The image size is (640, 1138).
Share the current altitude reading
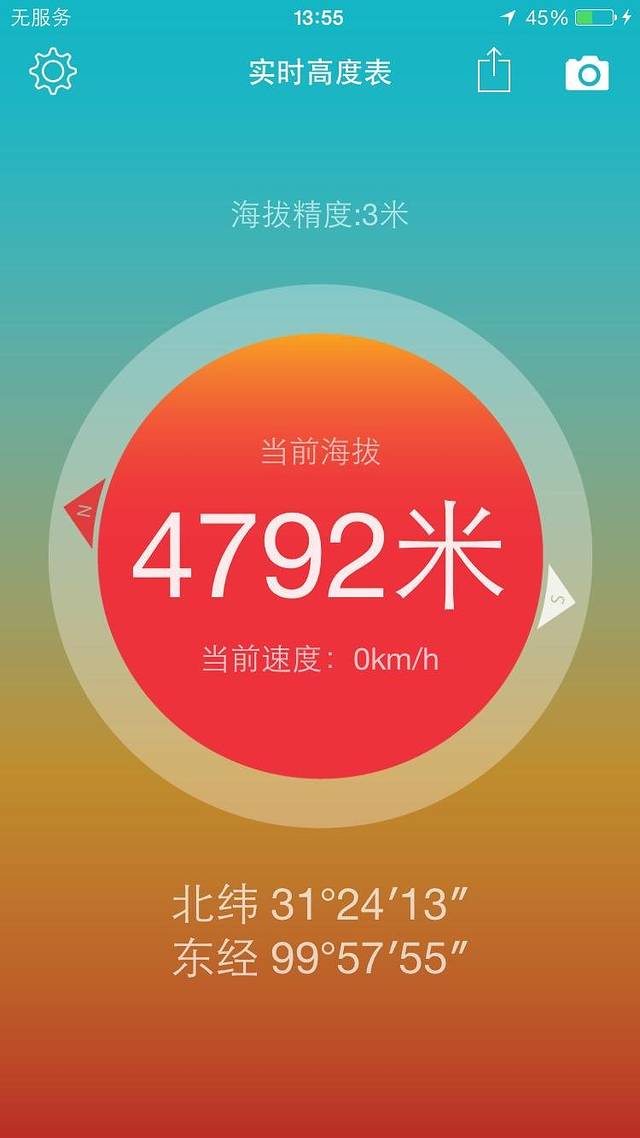494,71
